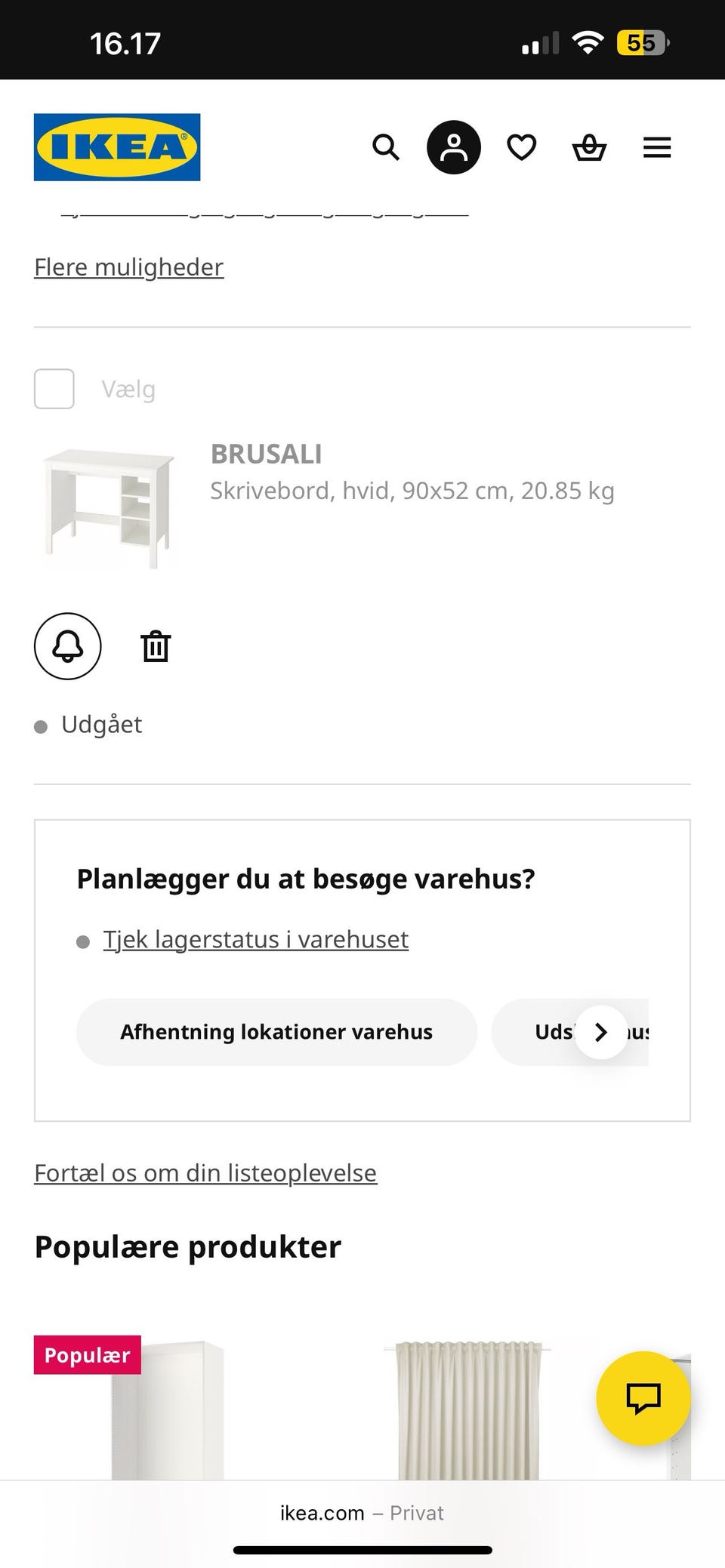The height and width of the screenshot is (1568, 725).
Task: Open the shopping bag icon
Action: click(x=589, y=148)
